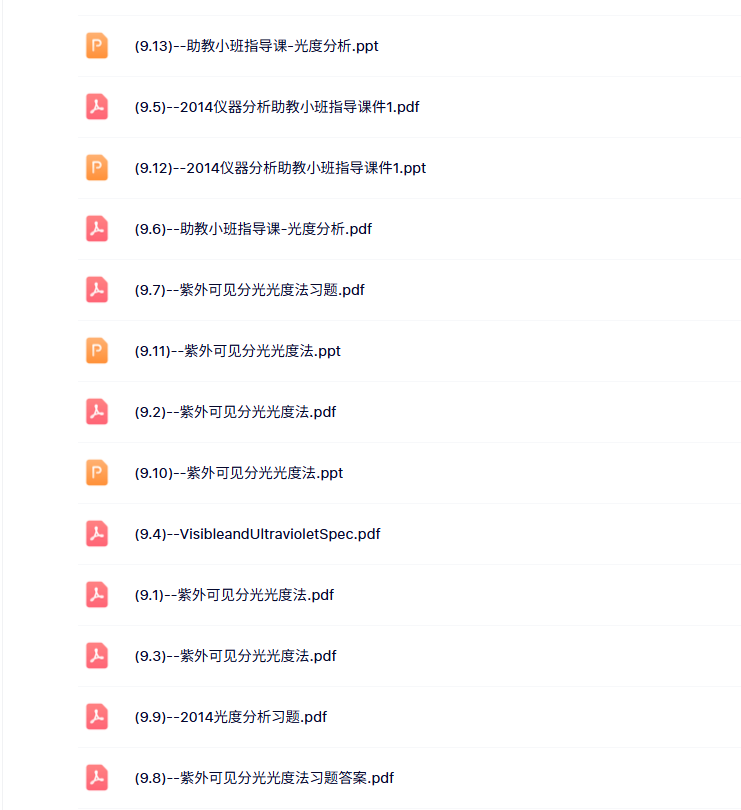Tap the (9.11)--紫外可见分光光度法.ppt file
741x810 pixels.
(237, 351)
